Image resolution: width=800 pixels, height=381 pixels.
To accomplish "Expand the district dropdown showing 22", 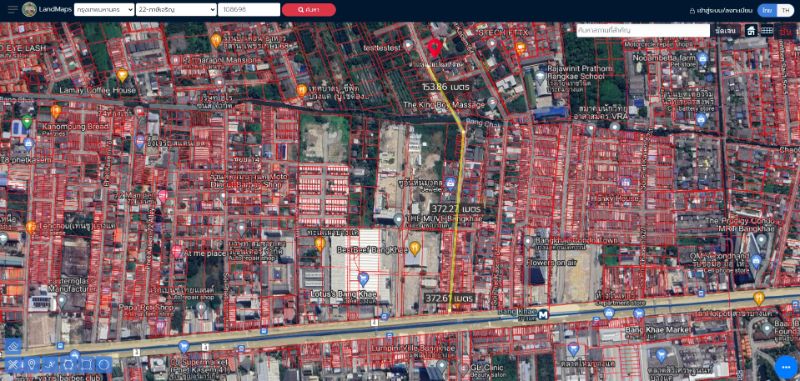I will tap(176, 10).
